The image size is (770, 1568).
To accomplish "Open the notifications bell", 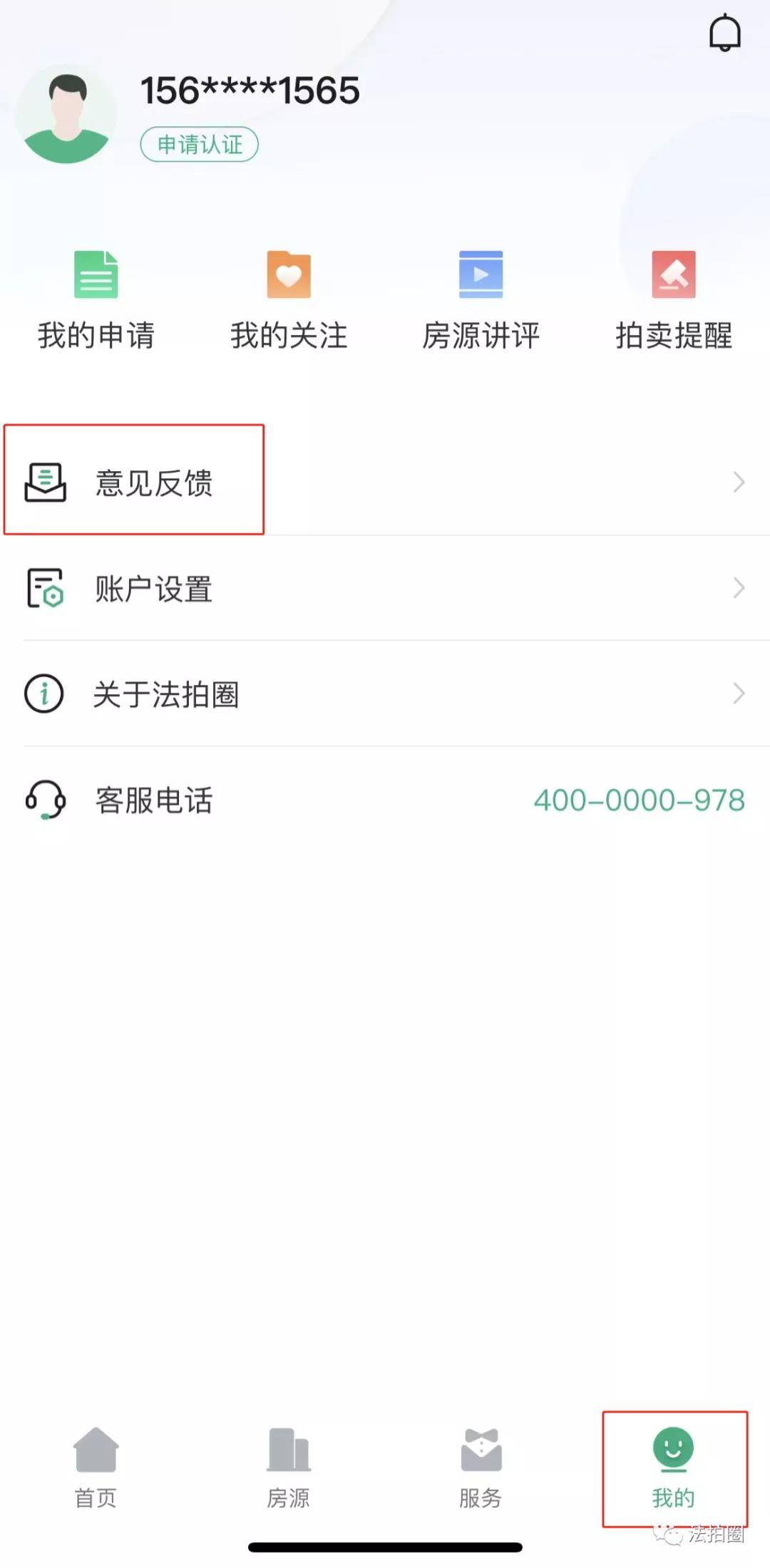I will (x=724, y=33).
